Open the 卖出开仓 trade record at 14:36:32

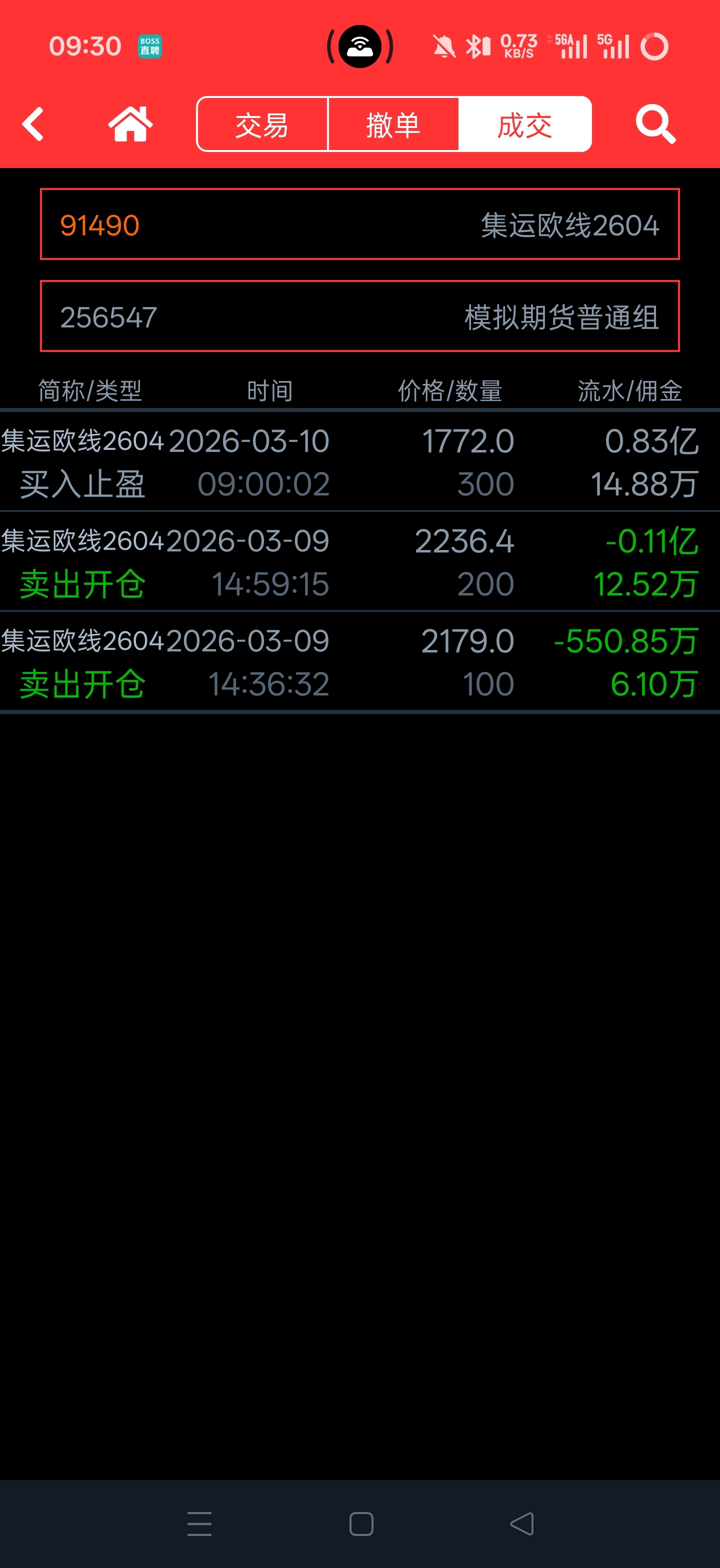point(359,662)
